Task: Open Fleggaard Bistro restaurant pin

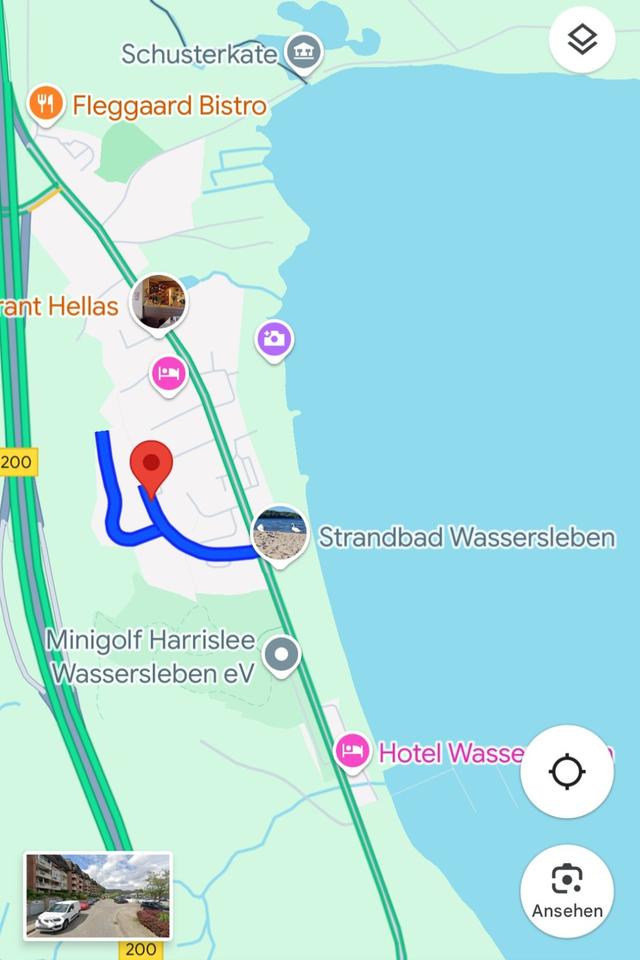Action: (x=46, y=104)
